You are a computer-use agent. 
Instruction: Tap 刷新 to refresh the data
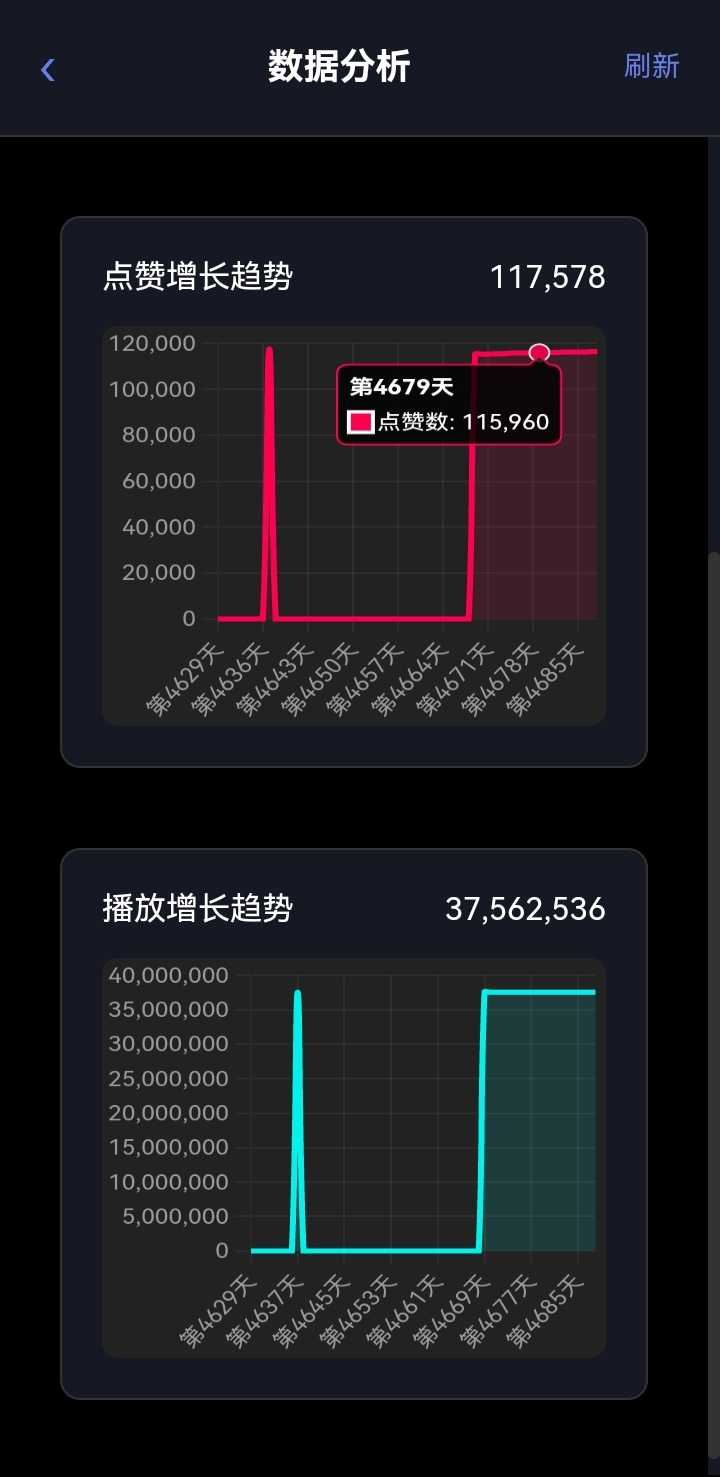pyautogui.click(x=651, y=66)
